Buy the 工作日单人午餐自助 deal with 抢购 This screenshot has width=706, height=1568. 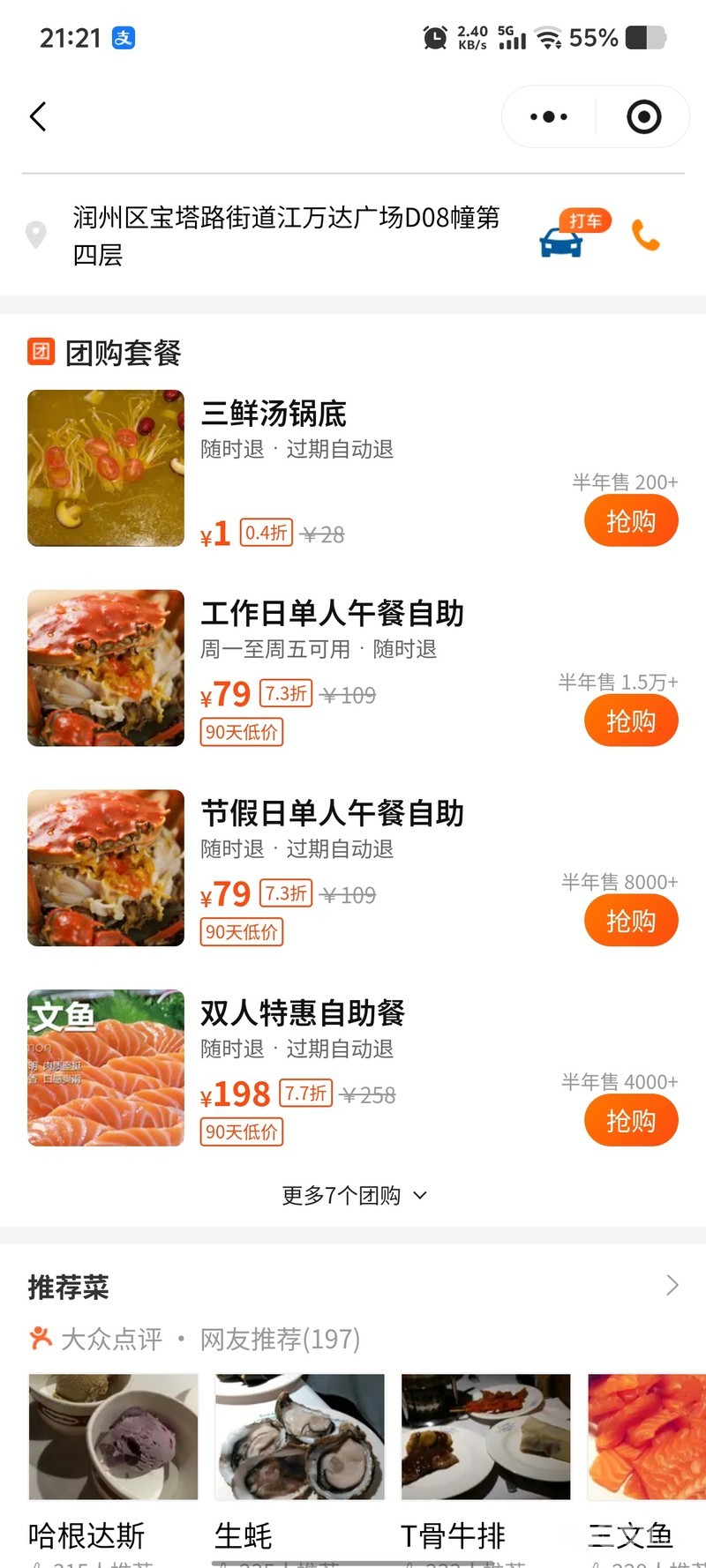point(630,721)
